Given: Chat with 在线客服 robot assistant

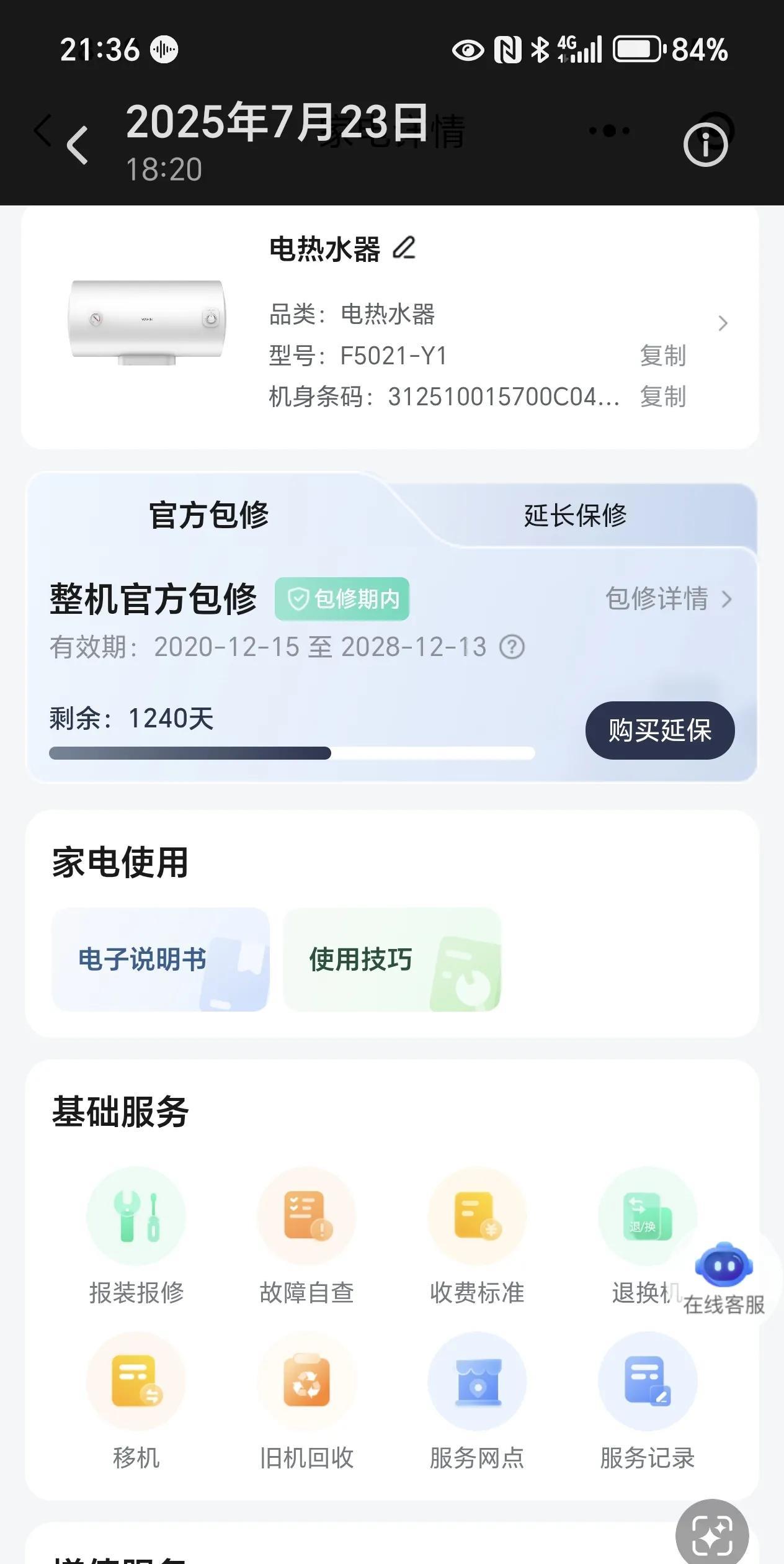Looking at the screenshot, I should [x=724, y=1280].
